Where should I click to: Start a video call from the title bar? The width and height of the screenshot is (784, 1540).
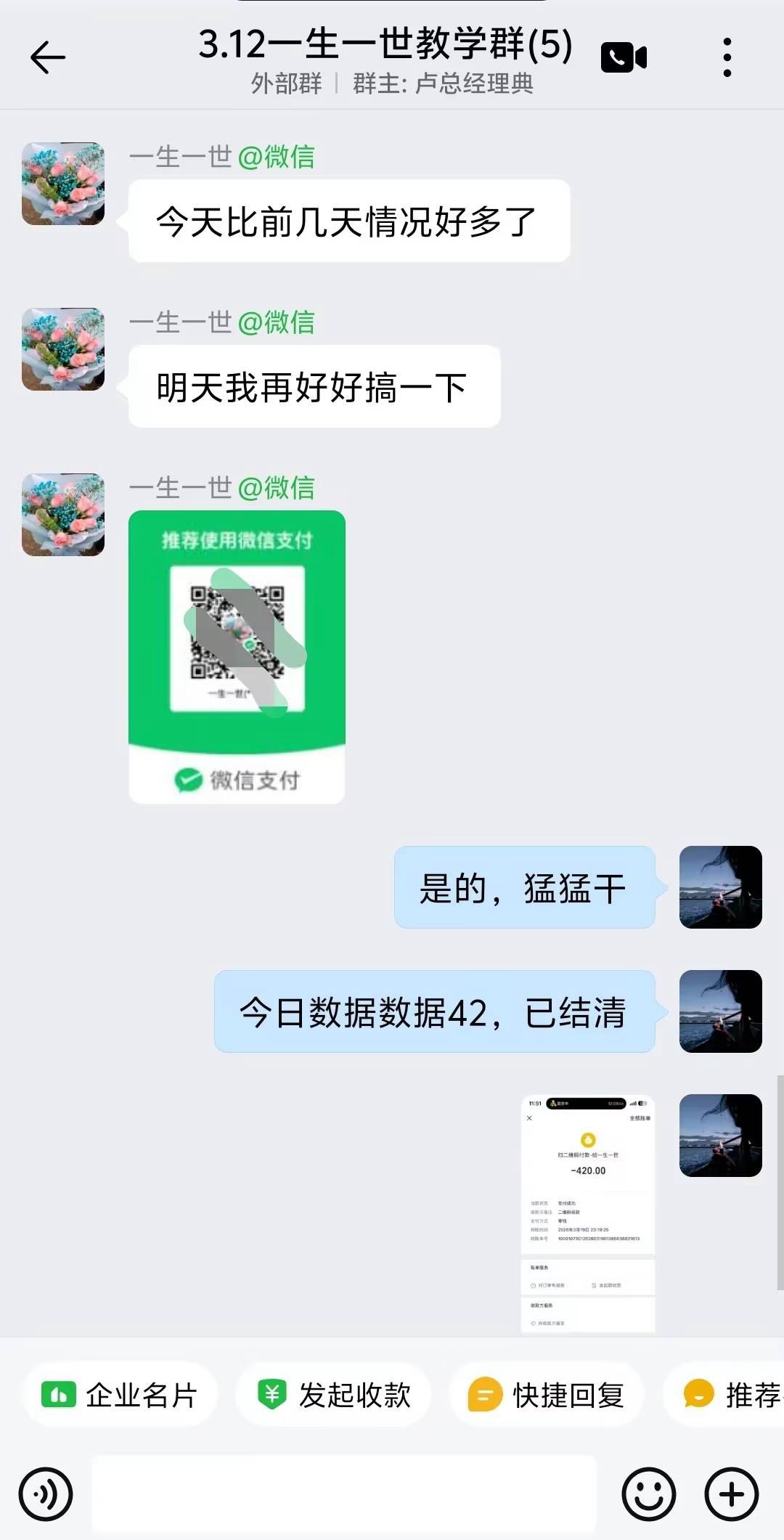point(624,56)
